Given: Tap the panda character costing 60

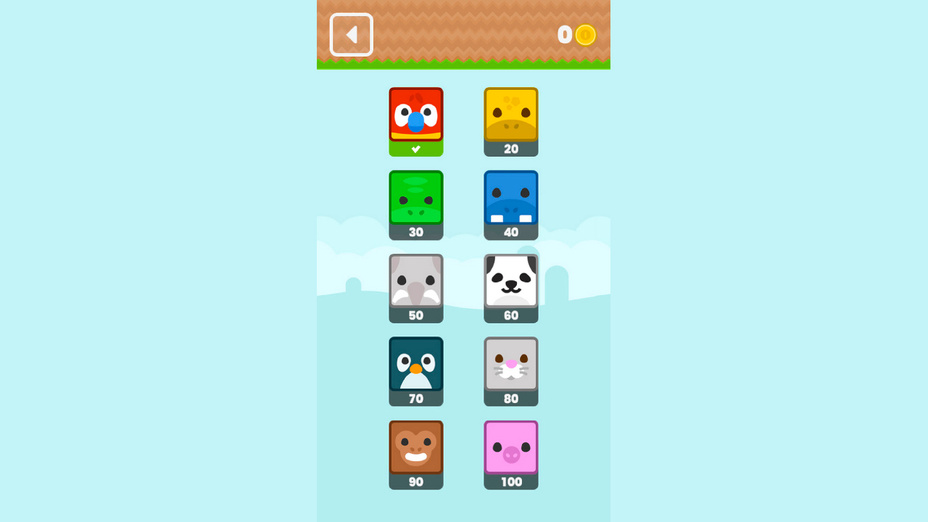Looking at the screenshot, I should (511, 287).
